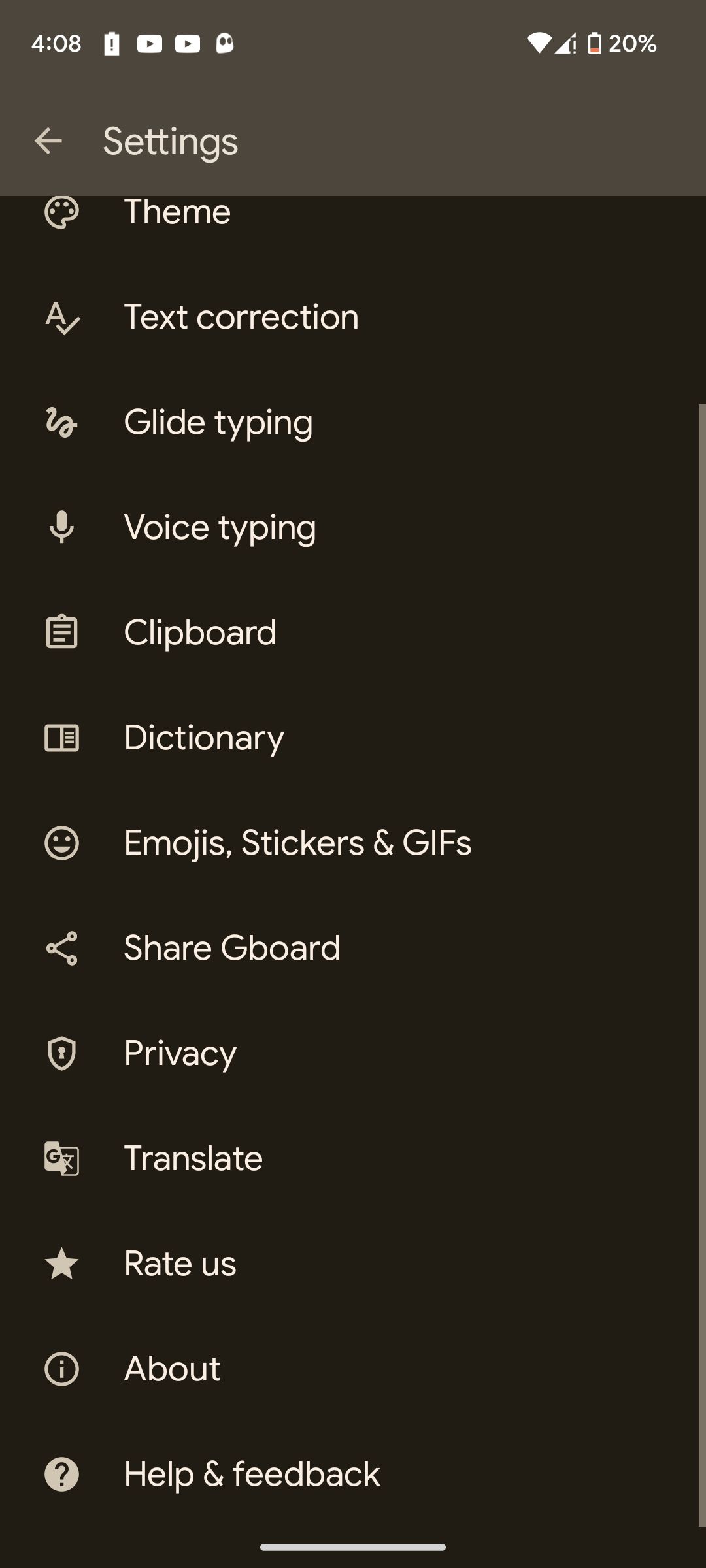
Task: Tap the About info icon
Action: (x=62, y=1368)
